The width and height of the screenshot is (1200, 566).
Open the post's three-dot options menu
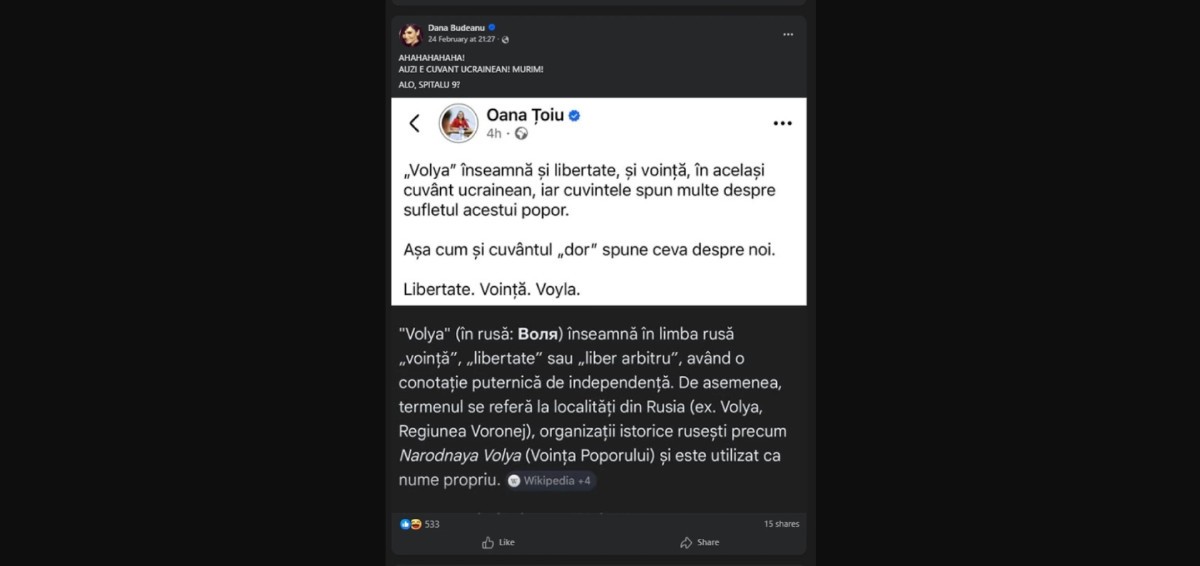click(x=788, y=34)
